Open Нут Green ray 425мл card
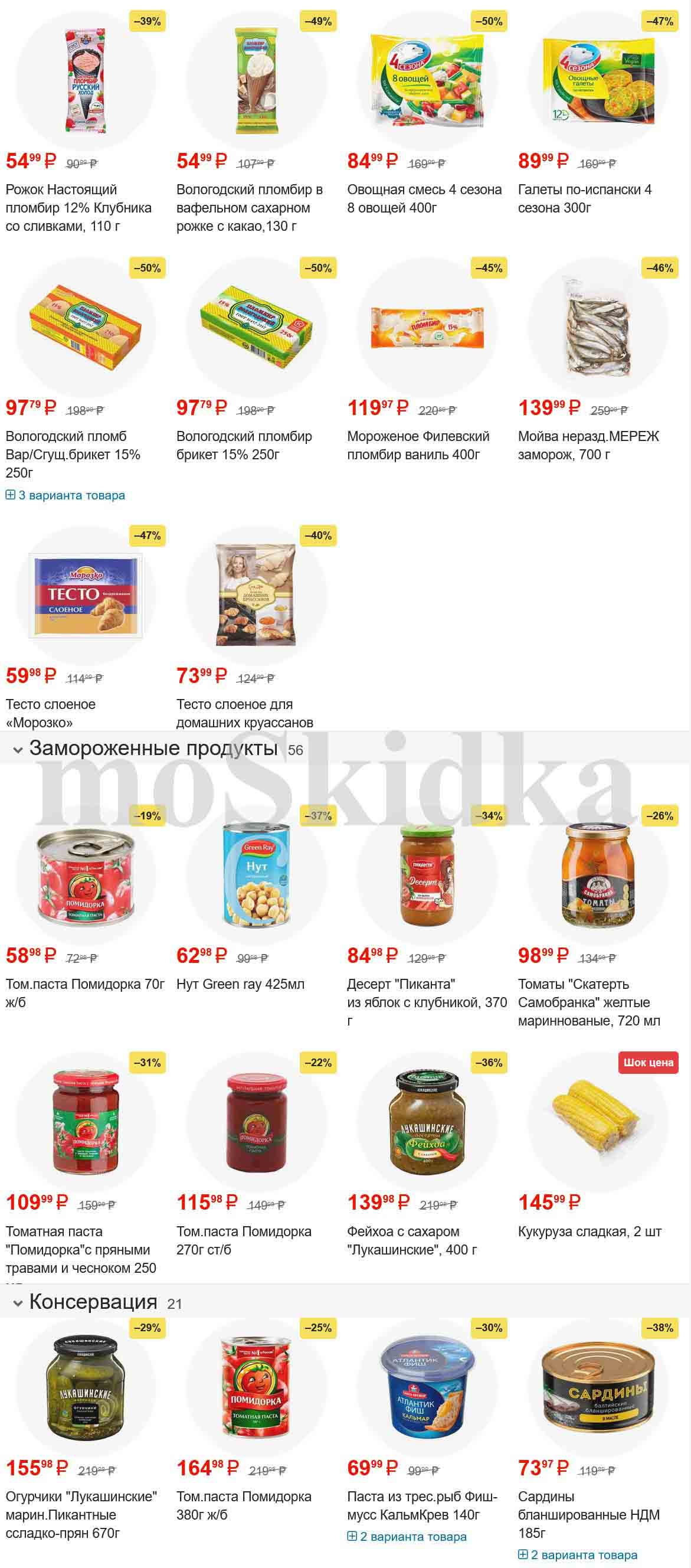This screenshot has height=1568, width=691. pyautogui.click(x=240, y=984)
